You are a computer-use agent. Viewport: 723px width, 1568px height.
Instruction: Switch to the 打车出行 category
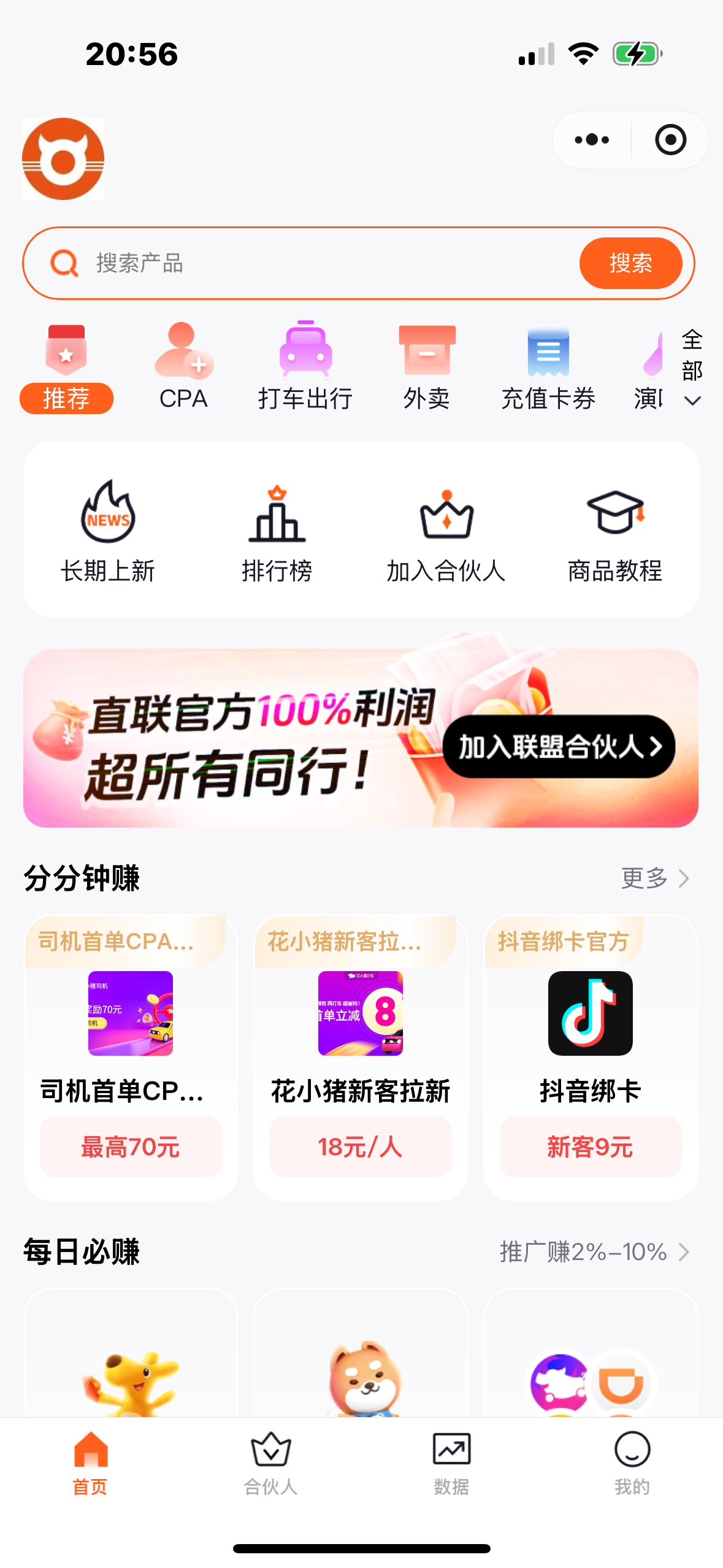point(305,367)
